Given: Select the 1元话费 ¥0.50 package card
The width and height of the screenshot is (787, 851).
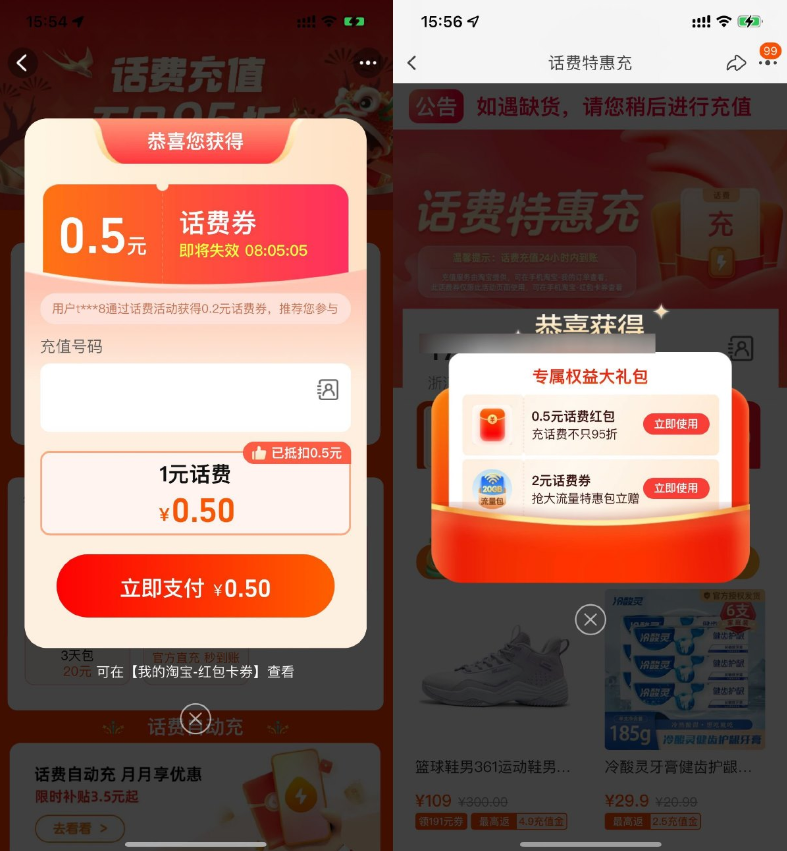Looking at the screenshot, I should pos(195,492).
